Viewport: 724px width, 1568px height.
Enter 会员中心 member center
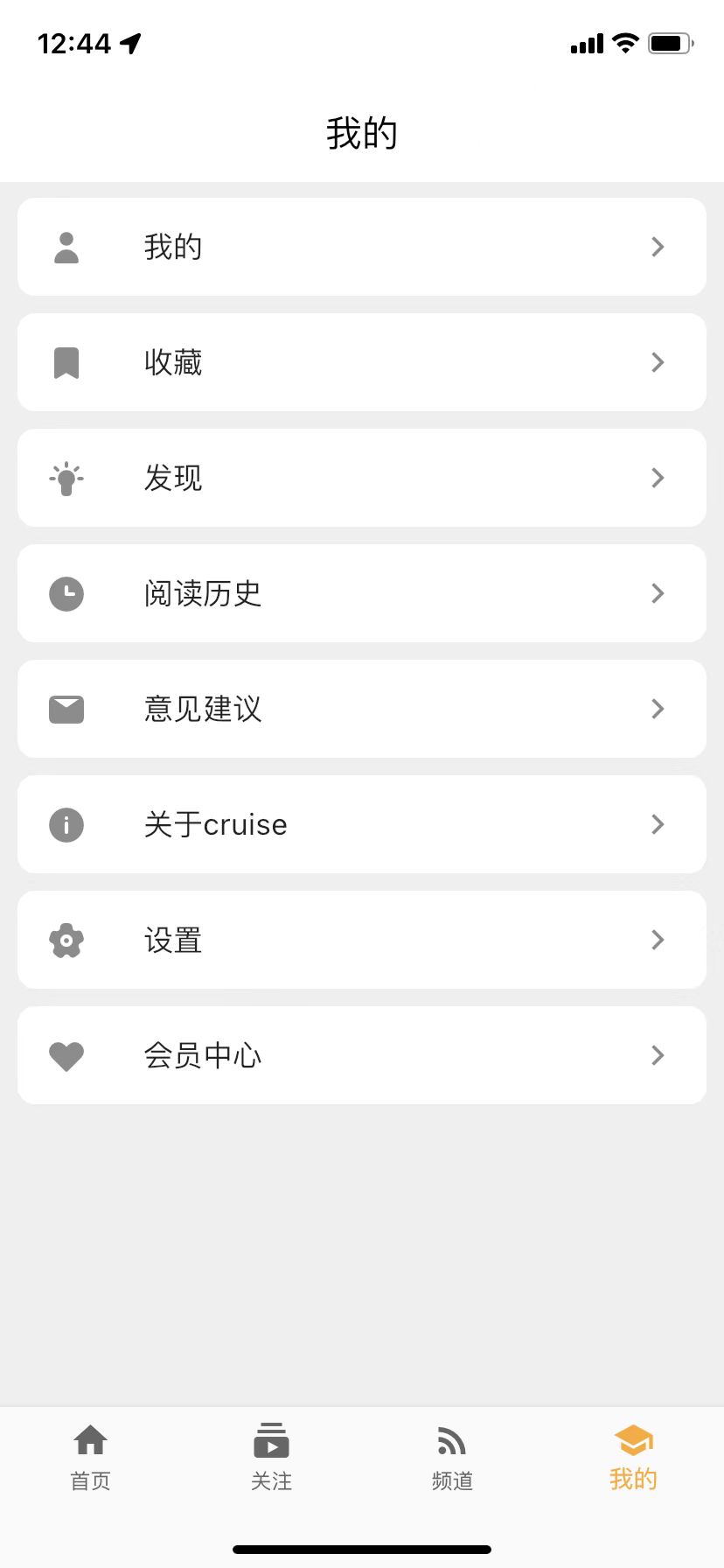click(x=362, y=1055)
